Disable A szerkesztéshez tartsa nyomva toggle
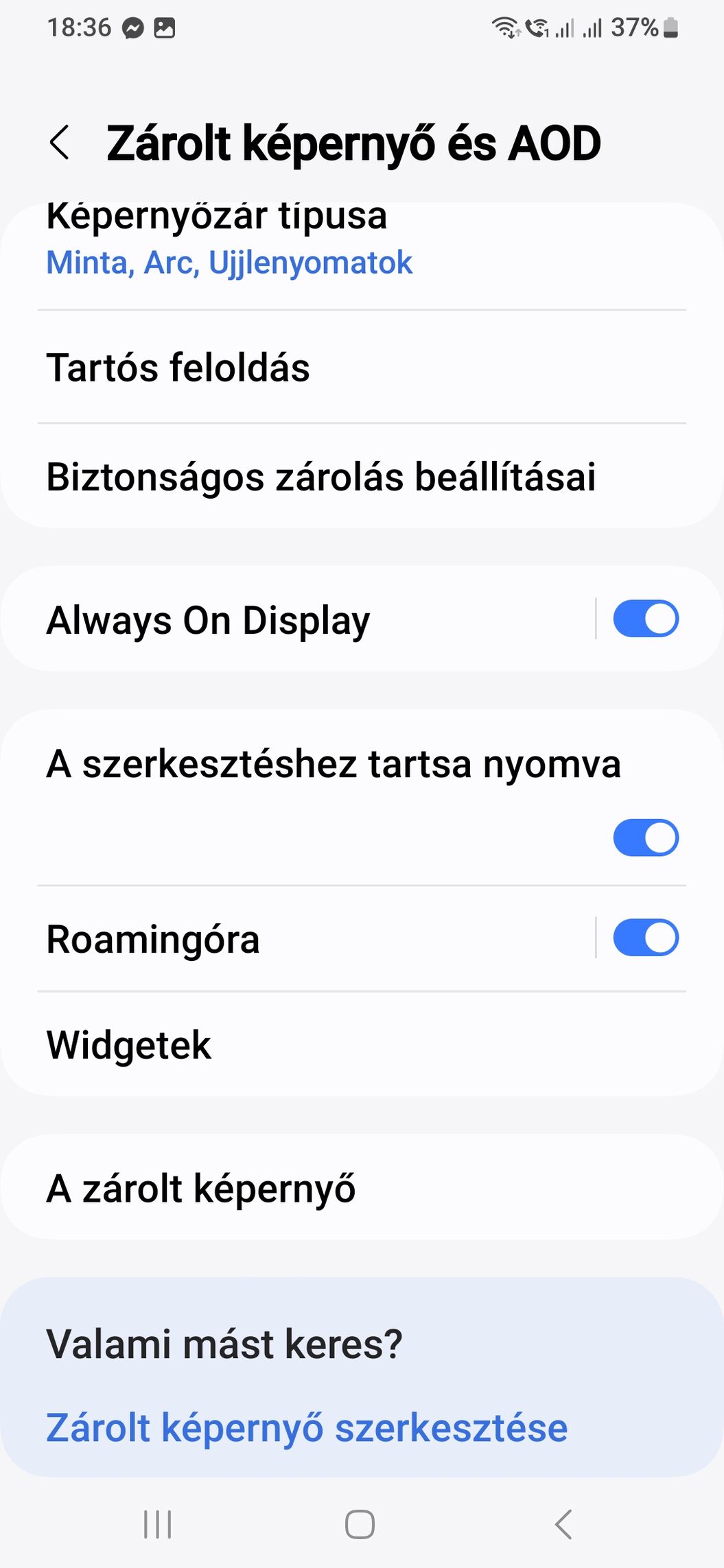 (x=646, y=838)
